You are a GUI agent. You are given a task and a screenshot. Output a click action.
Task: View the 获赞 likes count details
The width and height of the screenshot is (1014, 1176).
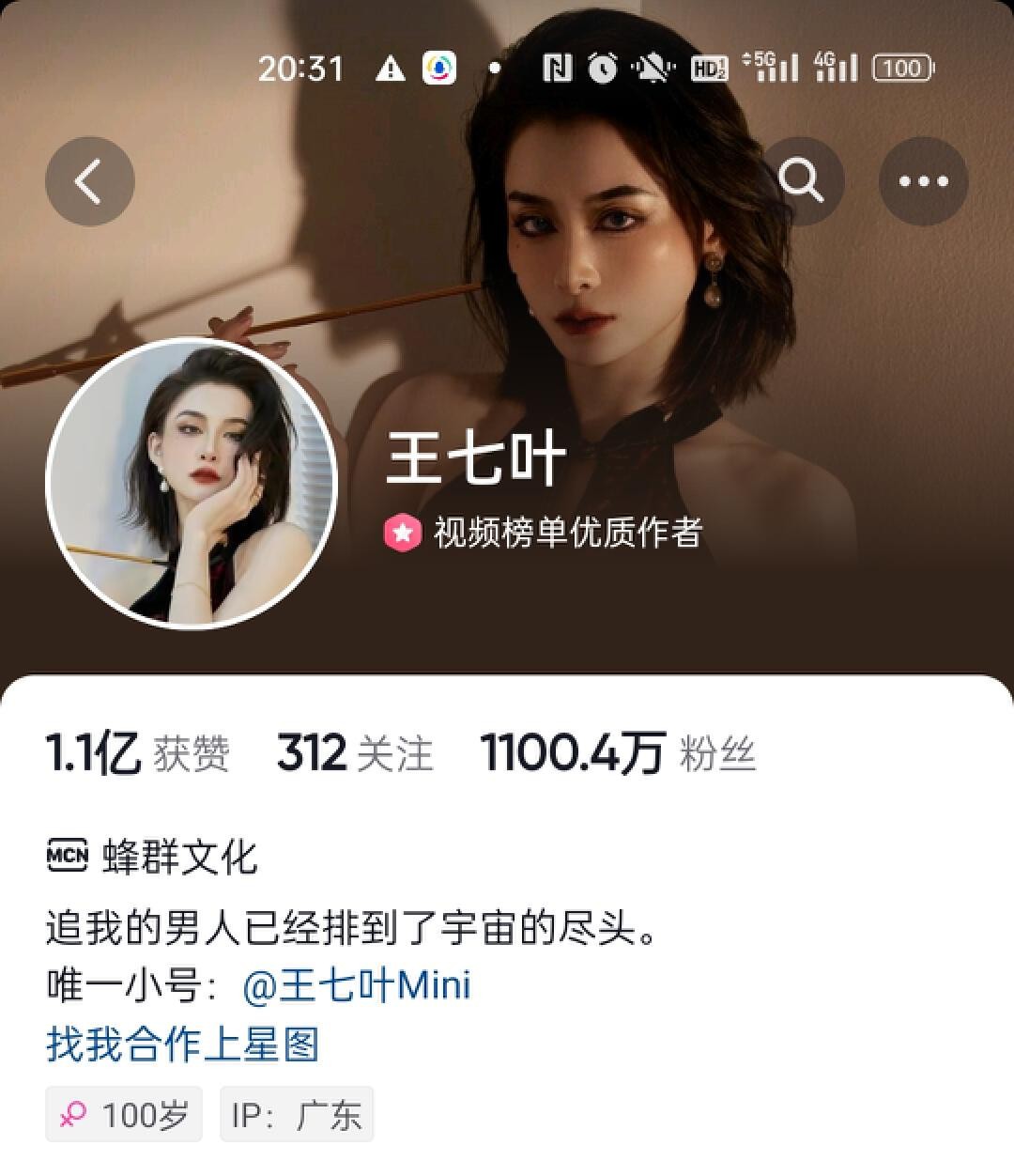(x=138, y=753)
